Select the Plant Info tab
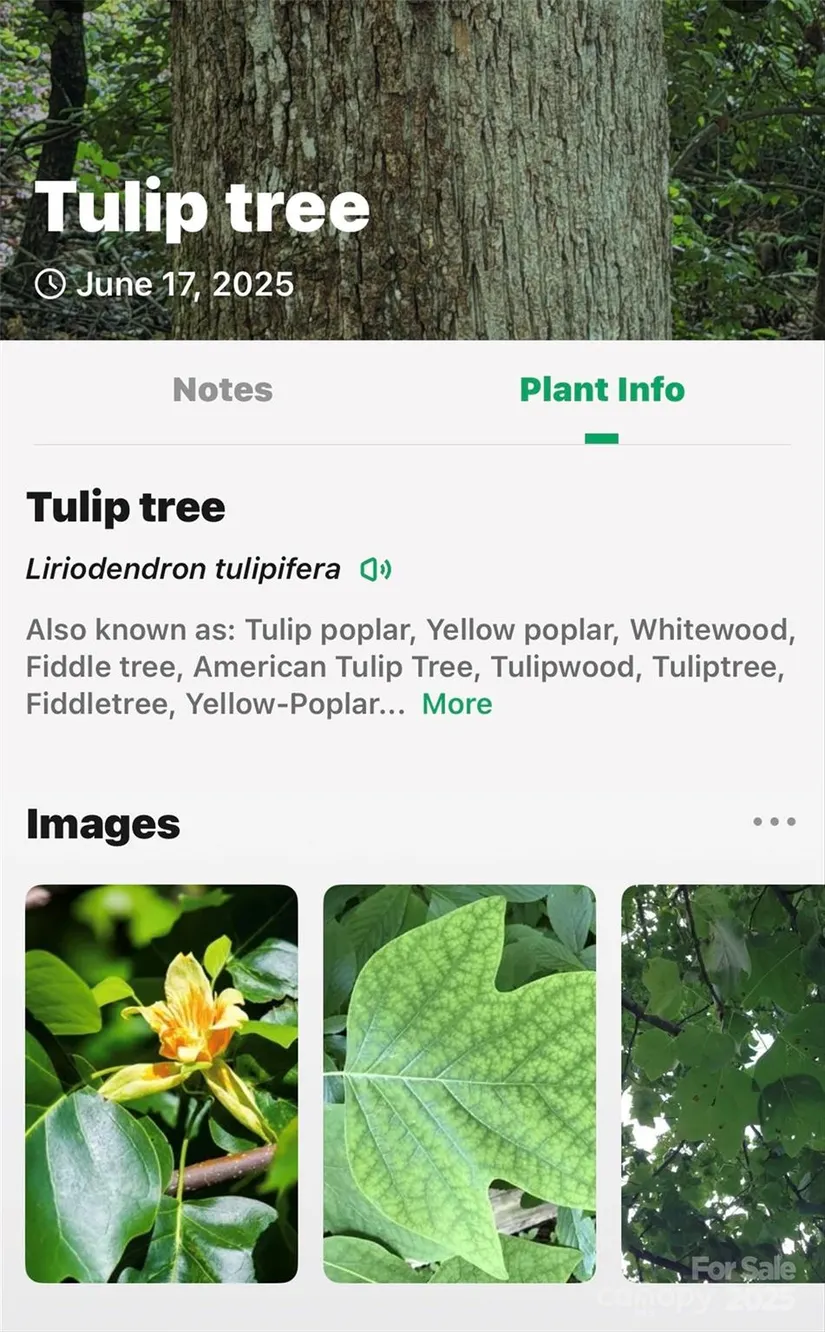The height and width of the screenshot is (1332, 825). coord(601,389)
